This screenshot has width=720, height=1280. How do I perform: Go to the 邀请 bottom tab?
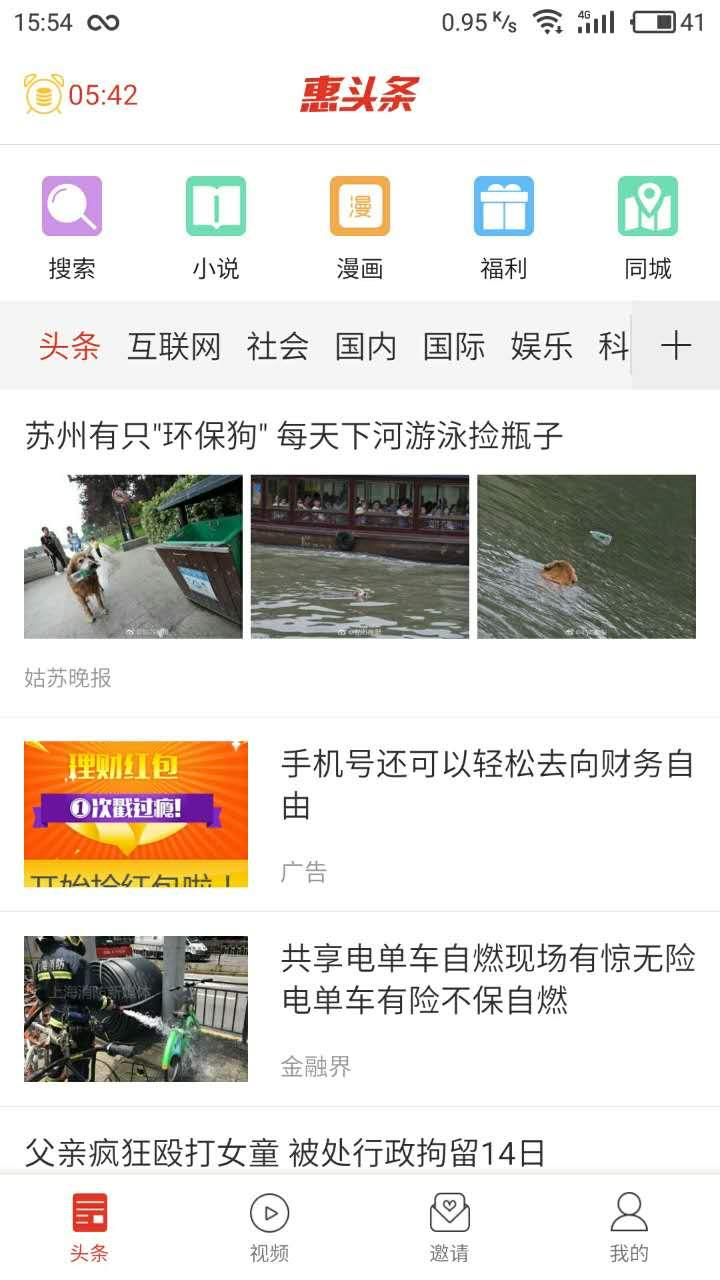coord(449,1227)
